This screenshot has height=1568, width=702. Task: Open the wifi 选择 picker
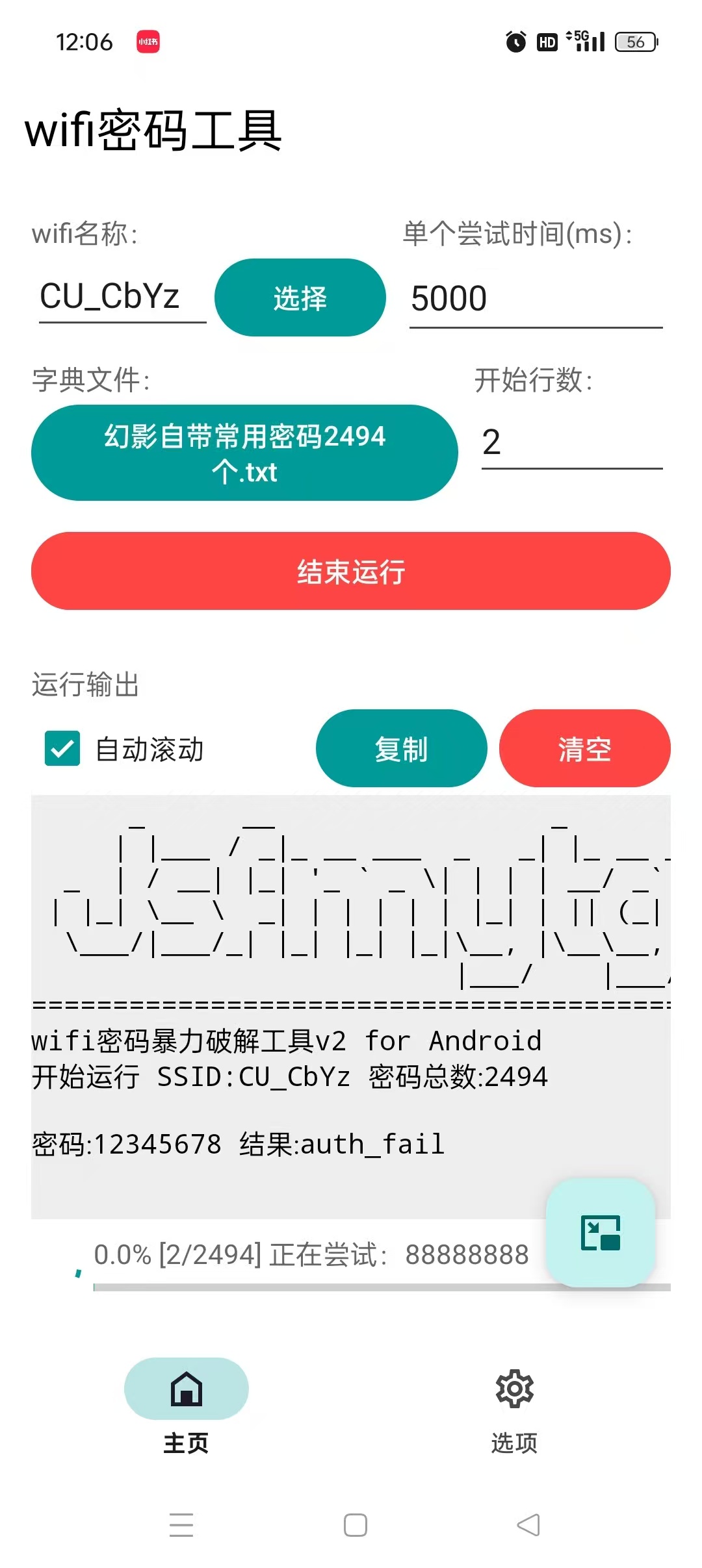pos(301,297)
